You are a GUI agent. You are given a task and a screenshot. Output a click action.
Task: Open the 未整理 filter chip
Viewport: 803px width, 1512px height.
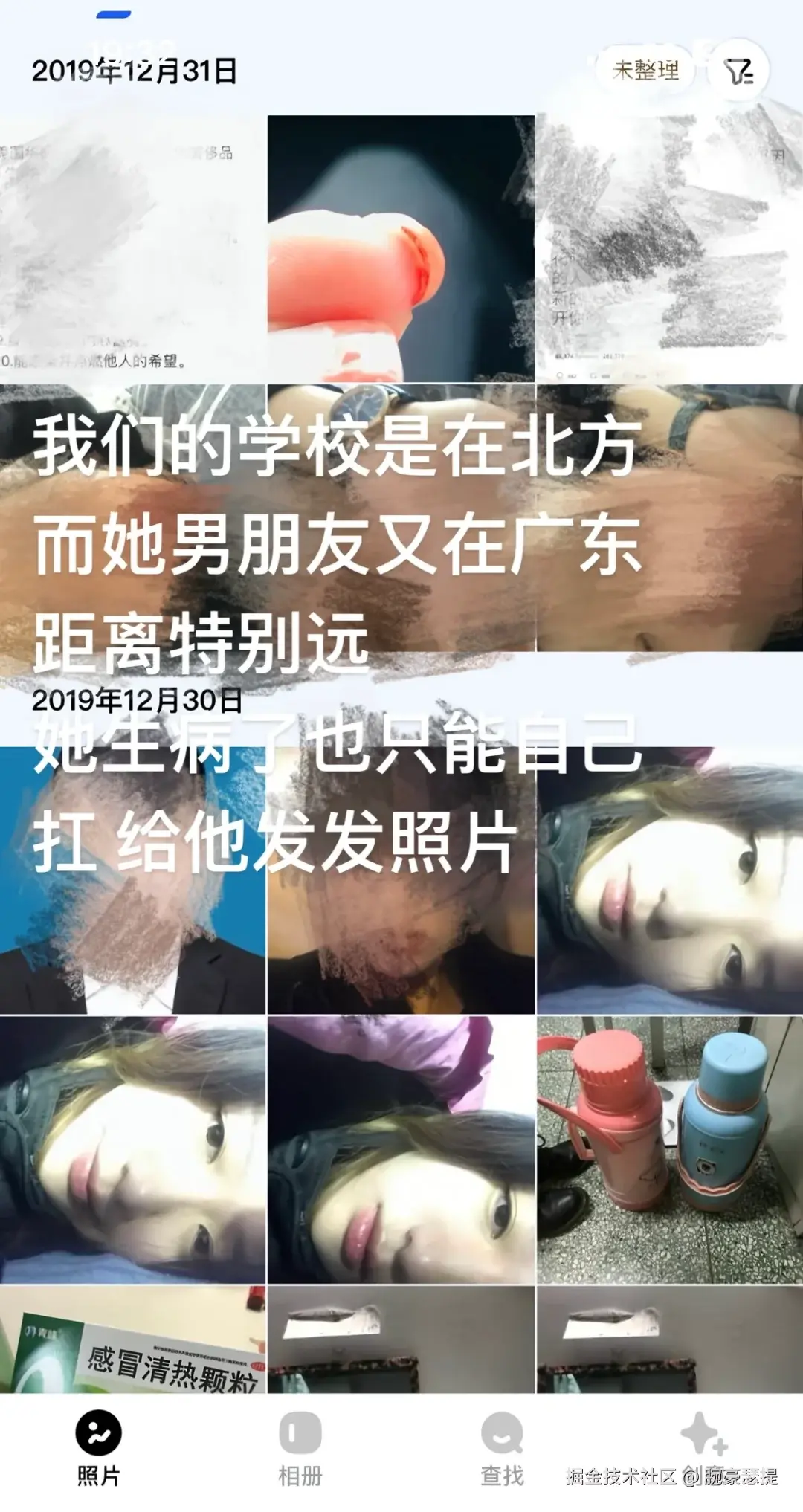645,71
